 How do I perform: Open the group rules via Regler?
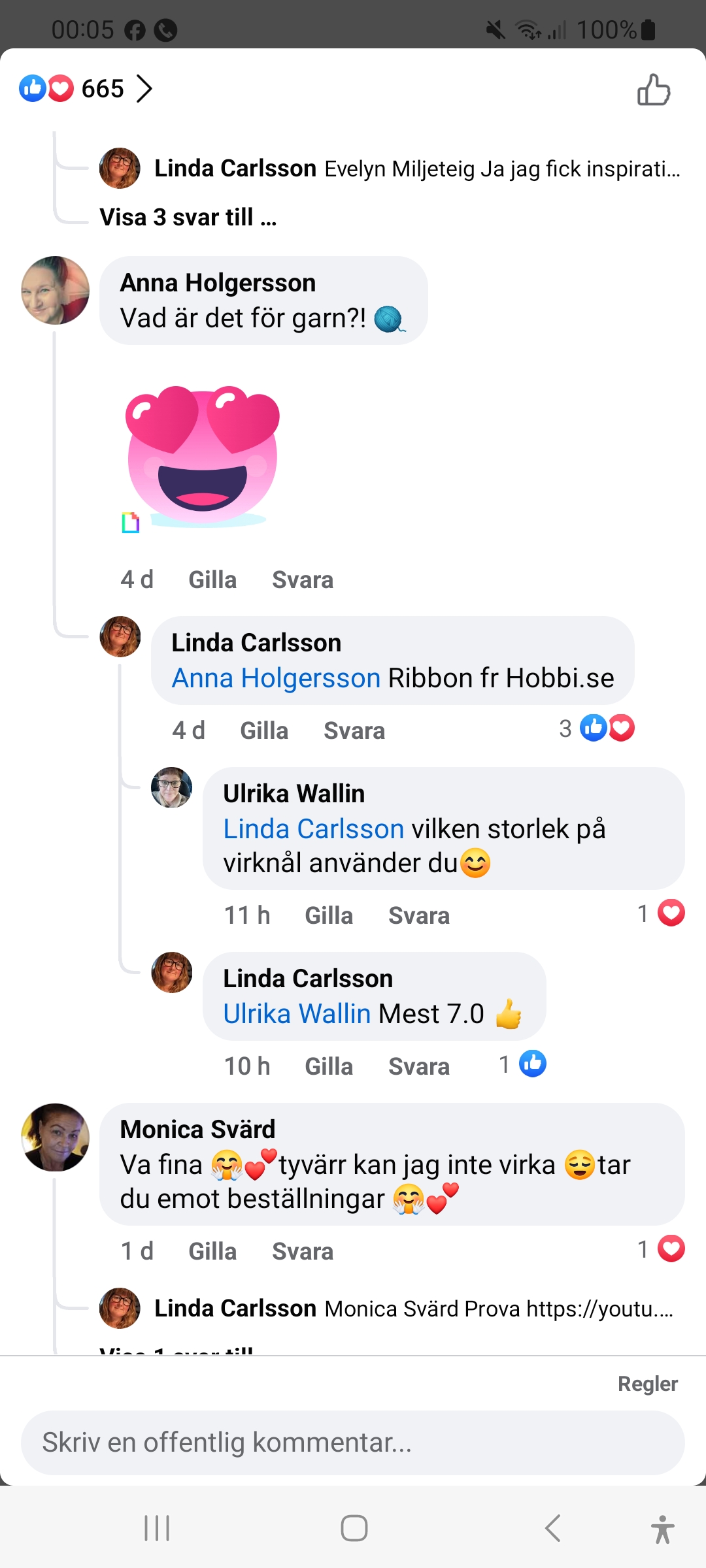[x=648, y=1384]
